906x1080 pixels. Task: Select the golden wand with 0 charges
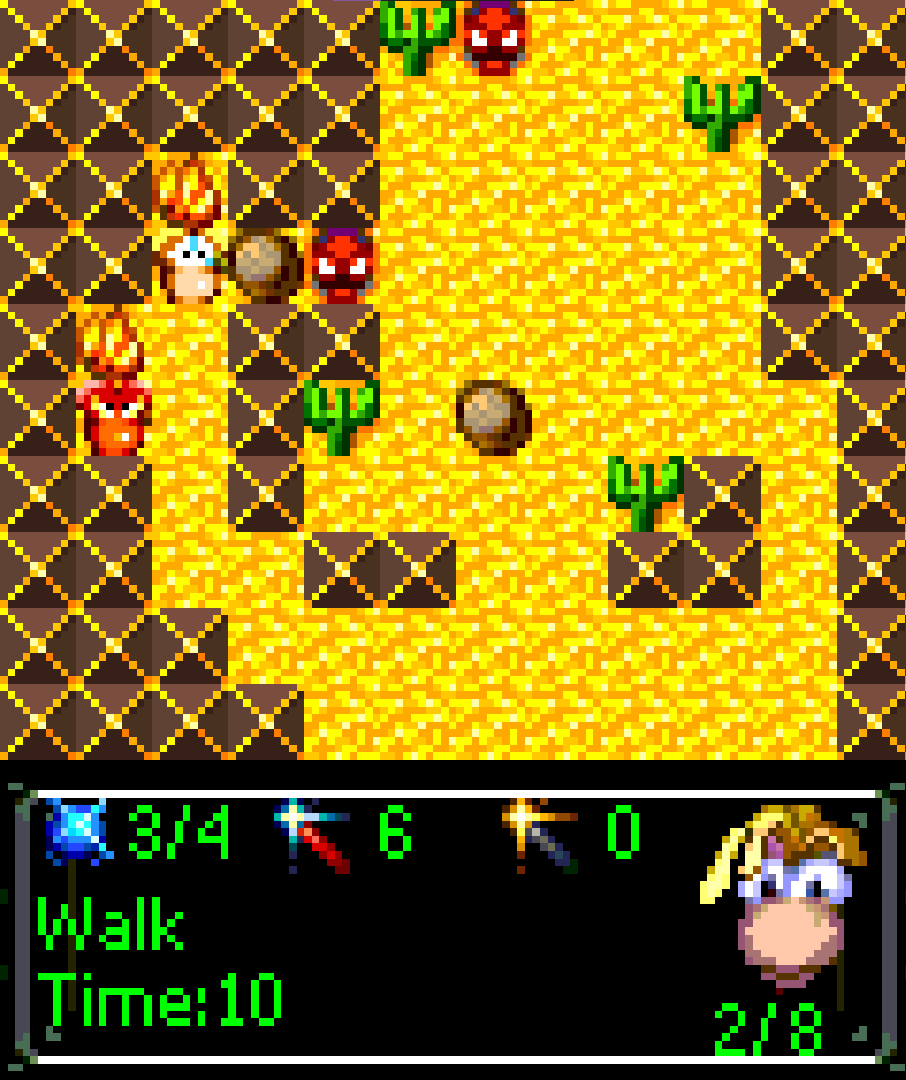[x=541, y=835]
